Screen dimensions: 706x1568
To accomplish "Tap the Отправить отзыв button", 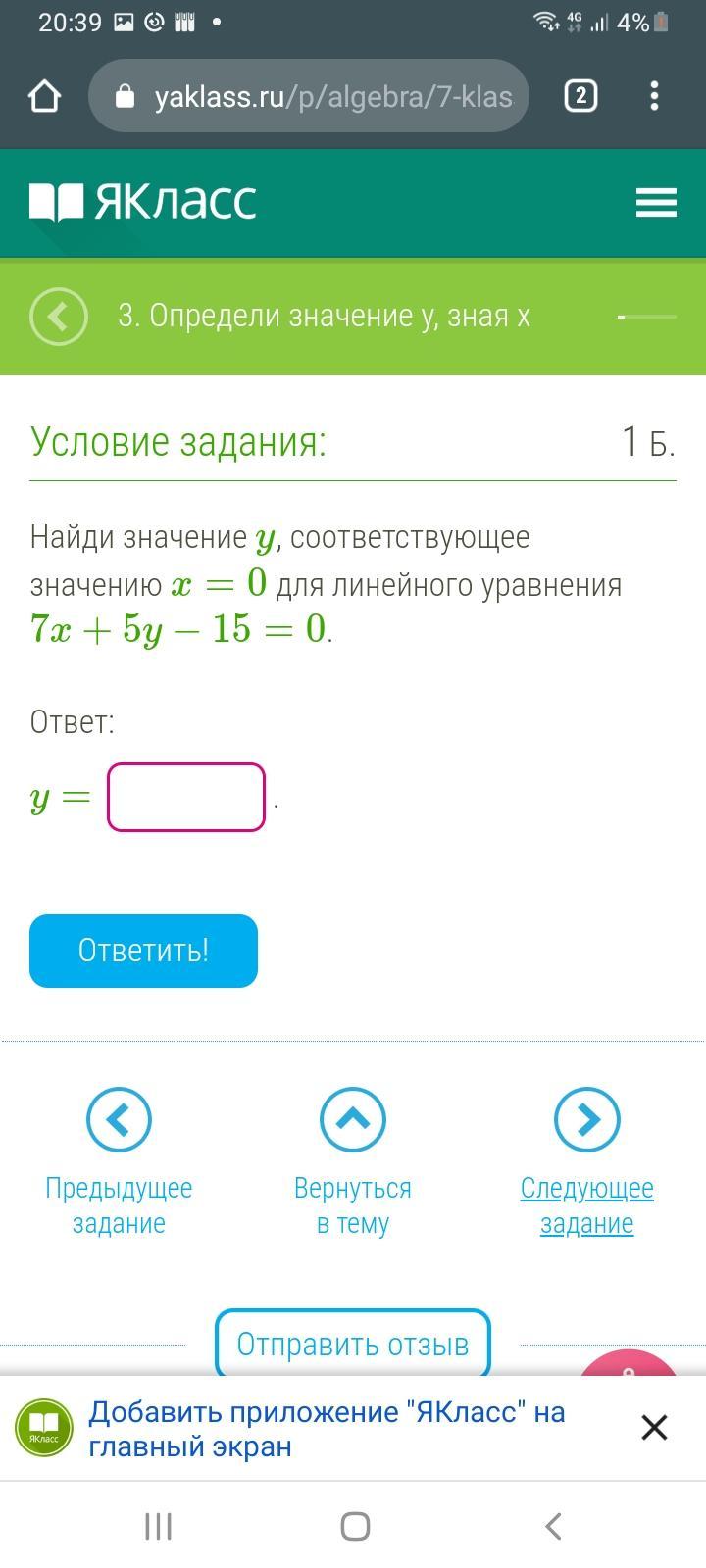I will tap(353, 1344).
